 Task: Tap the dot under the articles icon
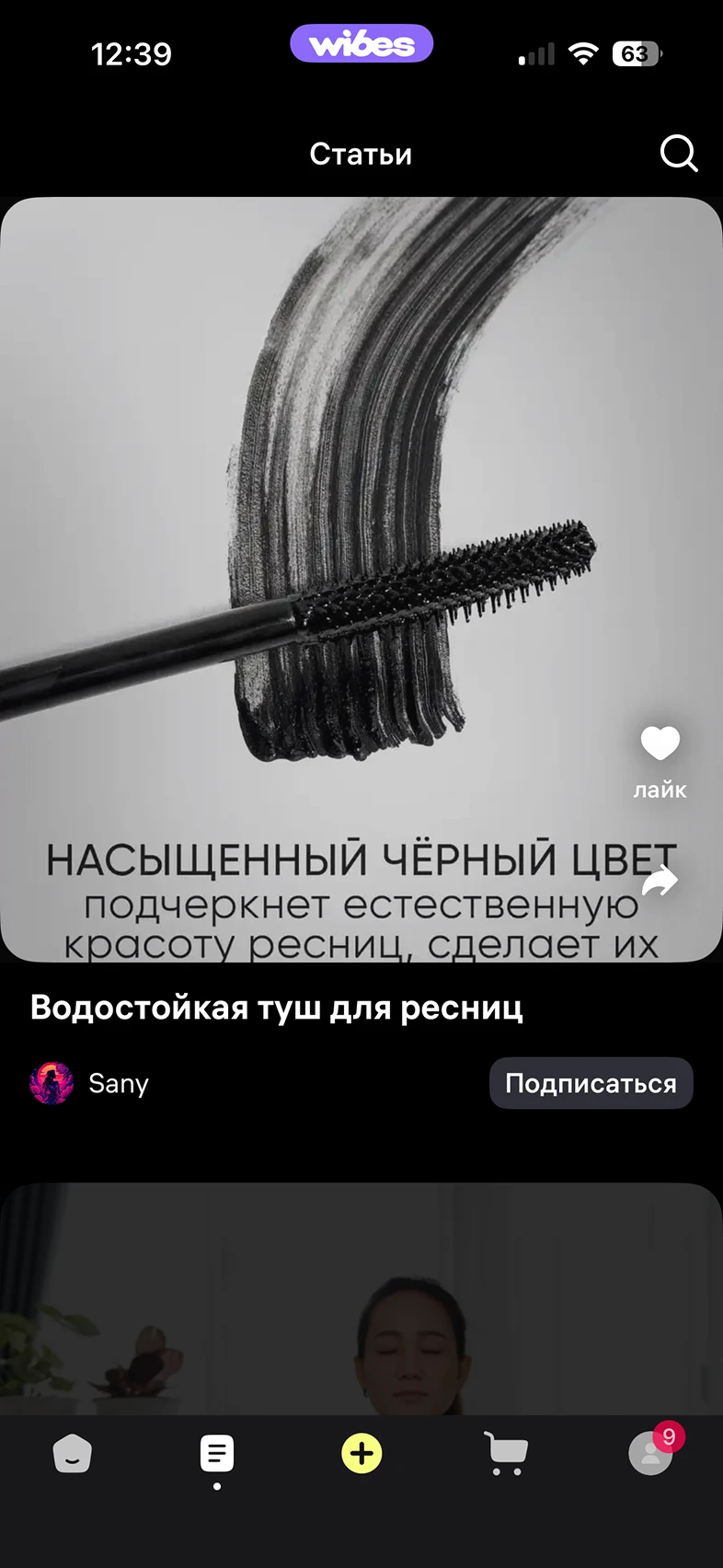point(217,1488)
